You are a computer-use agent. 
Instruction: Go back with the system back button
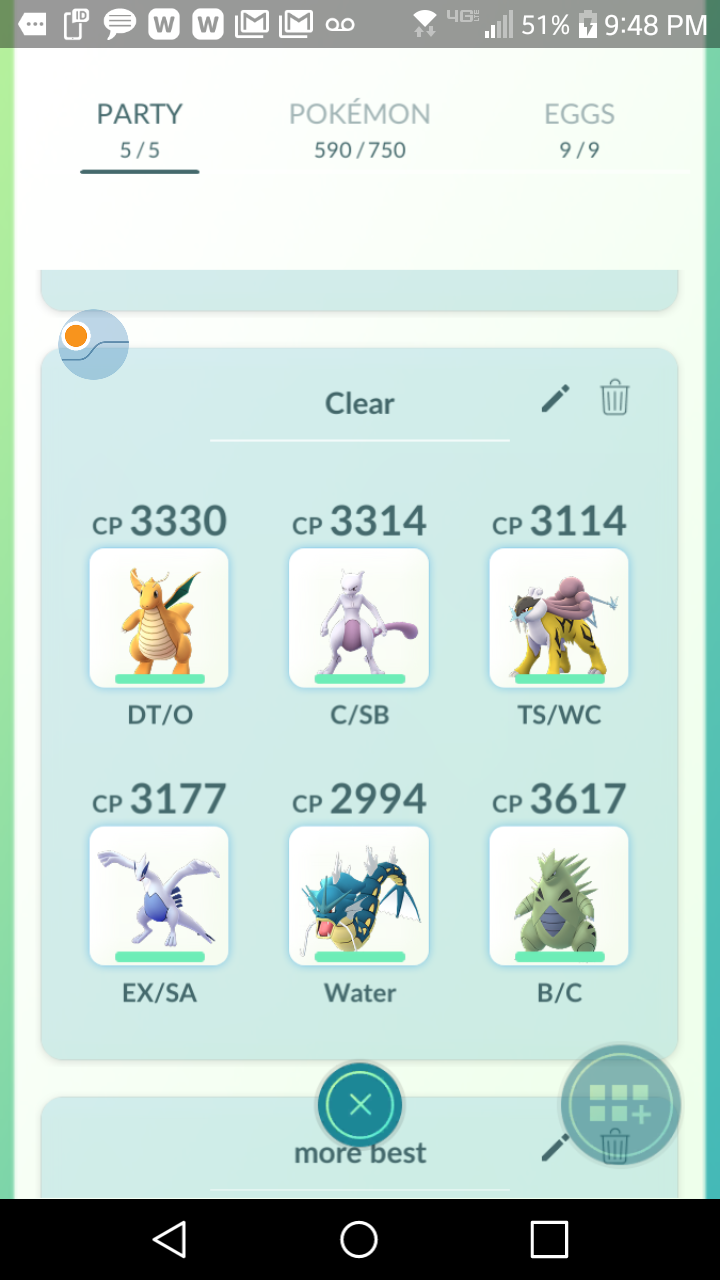pyautogui.click(x=170, y=1239)
